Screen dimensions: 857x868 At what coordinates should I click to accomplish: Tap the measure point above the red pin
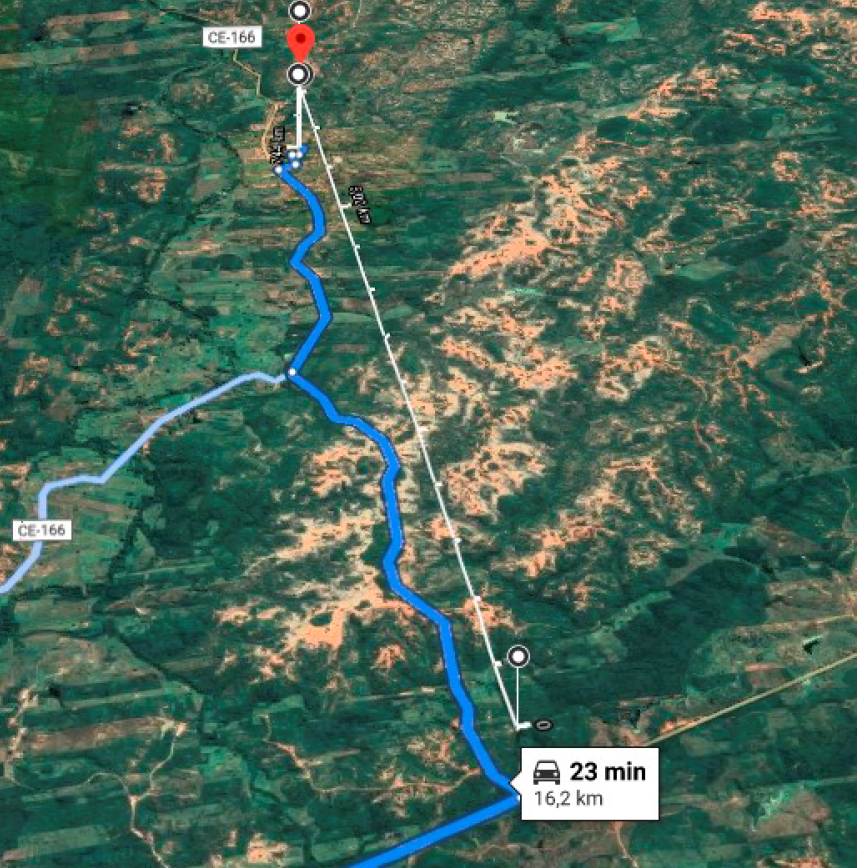click(299, 10)
